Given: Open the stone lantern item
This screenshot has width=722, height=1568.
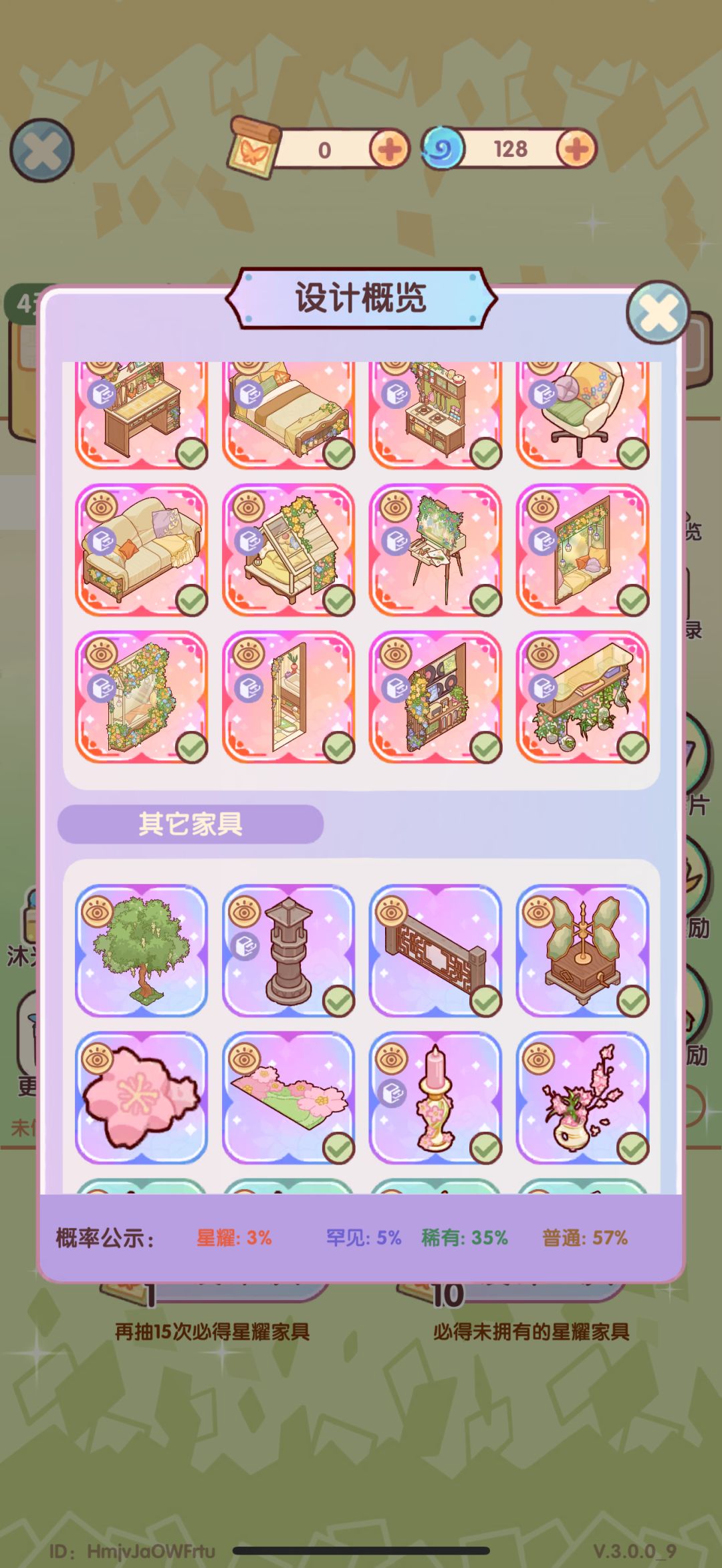Looking at the screenshot, I should 288,951.
